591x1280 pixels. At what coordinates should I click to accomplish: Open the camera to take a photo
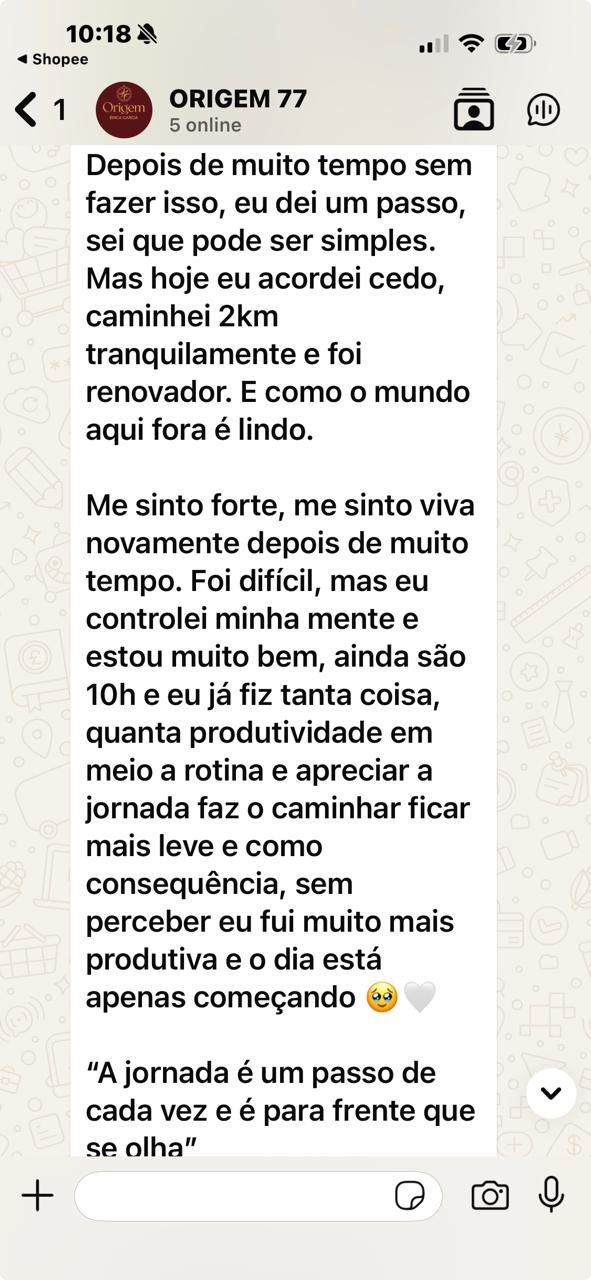point(490,1195)
